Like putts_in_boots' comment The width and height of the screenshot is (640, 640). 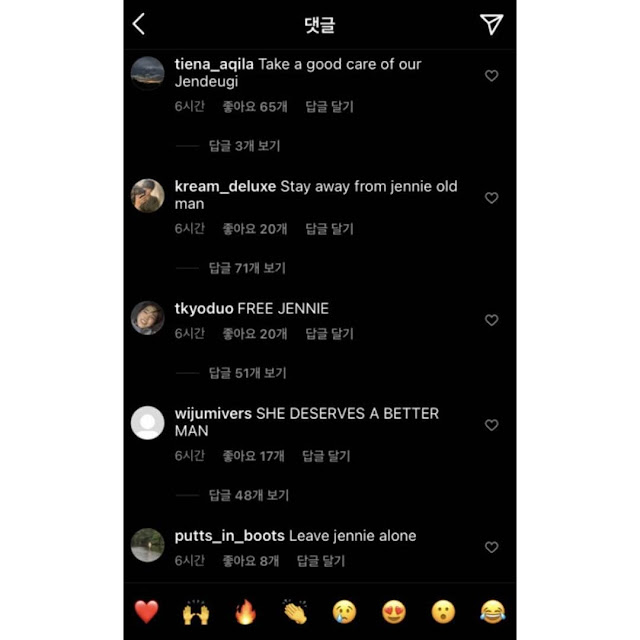491,547
